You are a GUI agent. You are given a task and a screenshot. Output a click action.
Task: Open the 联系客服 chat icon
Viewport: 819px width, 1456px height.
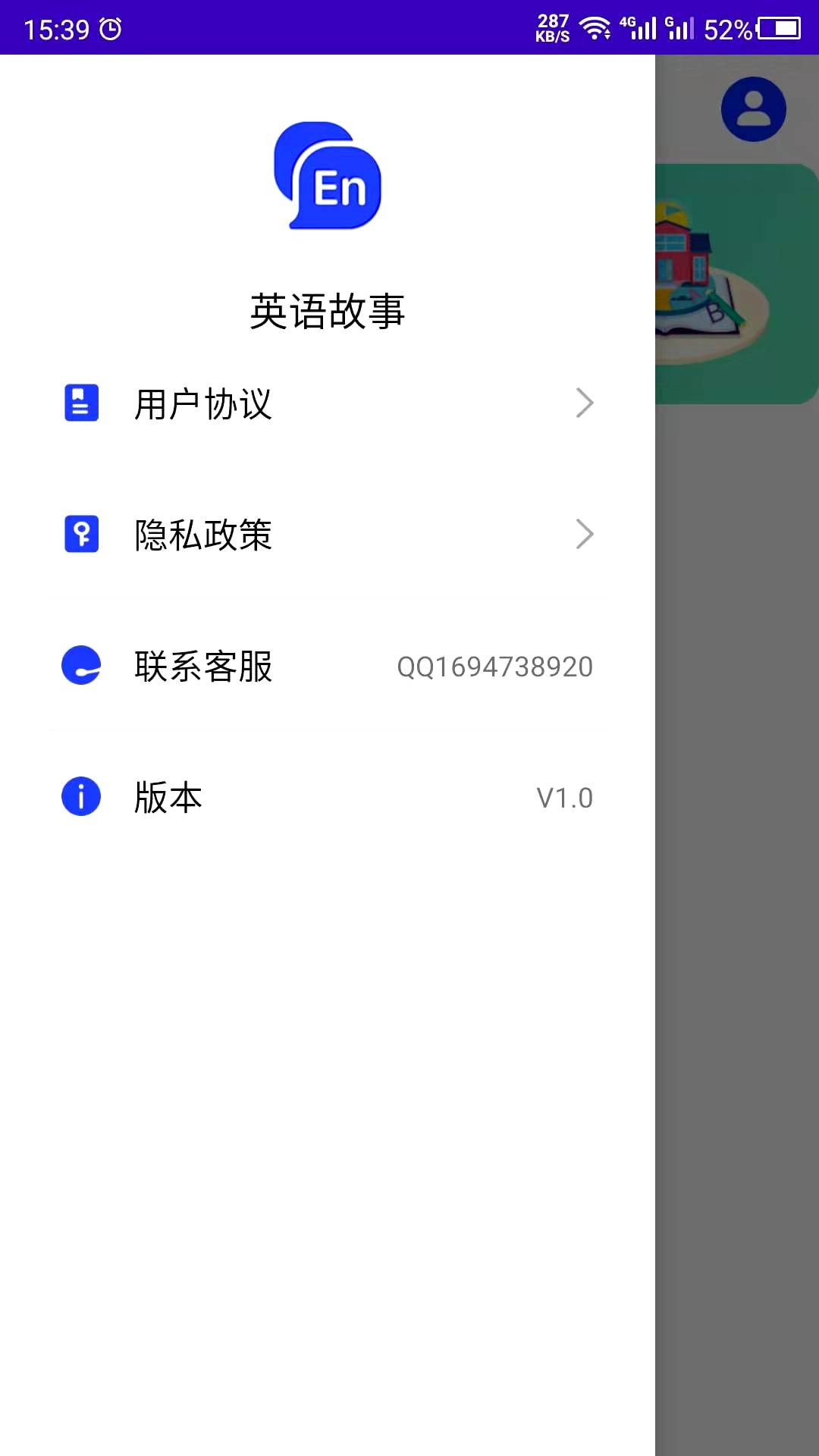coord(81,667)
